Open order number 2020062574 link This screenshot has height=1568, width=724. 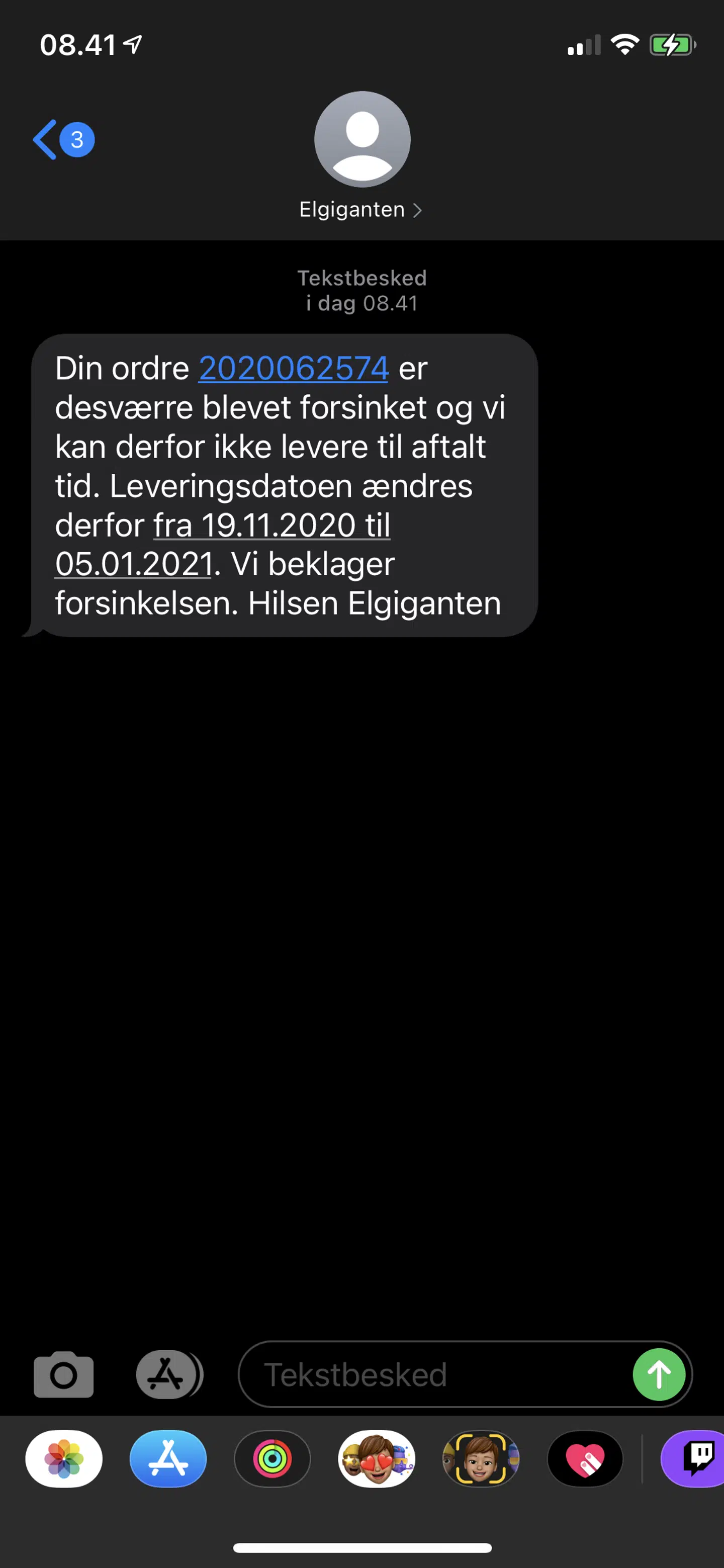click(x=293, y=368)
